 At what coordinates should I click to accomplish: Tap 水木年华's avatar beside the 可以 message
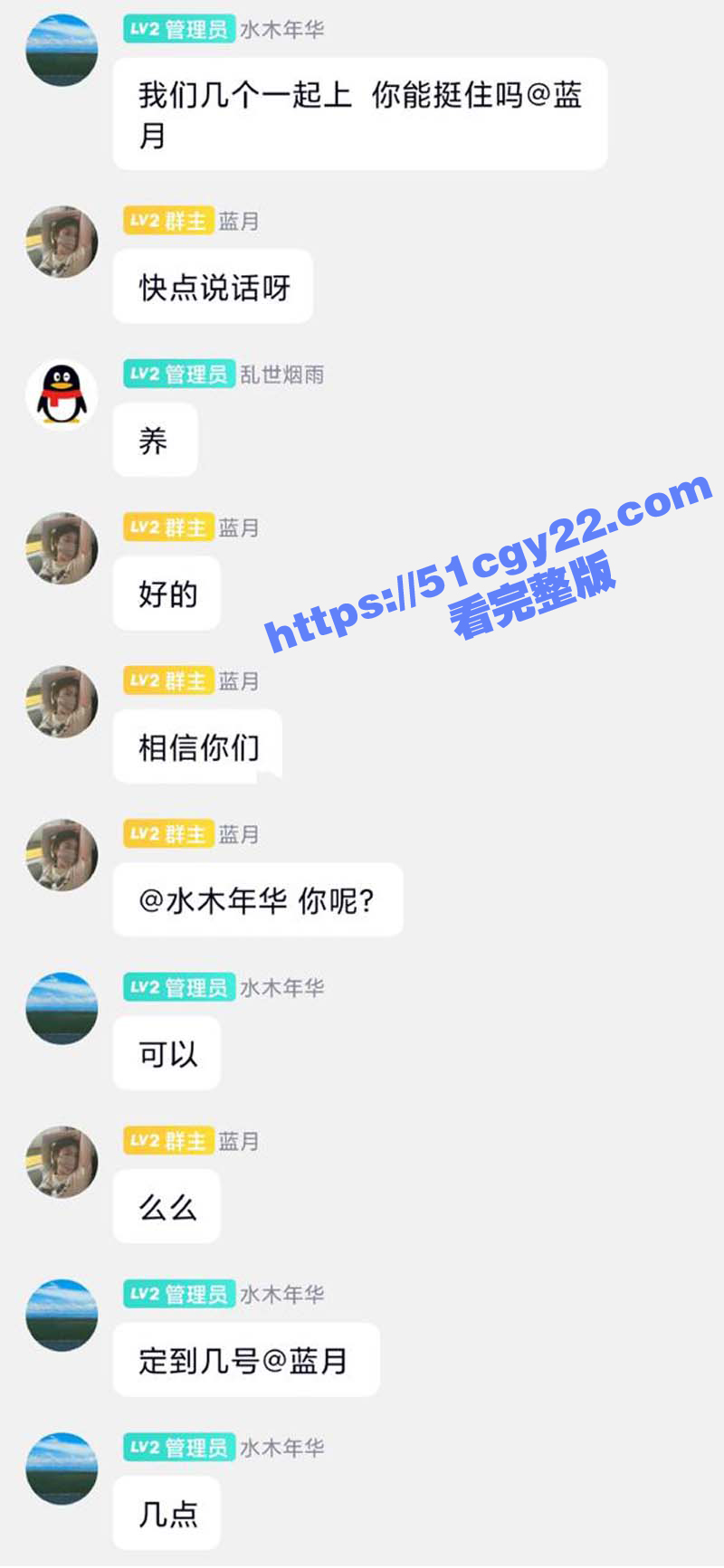[62, 1008]
